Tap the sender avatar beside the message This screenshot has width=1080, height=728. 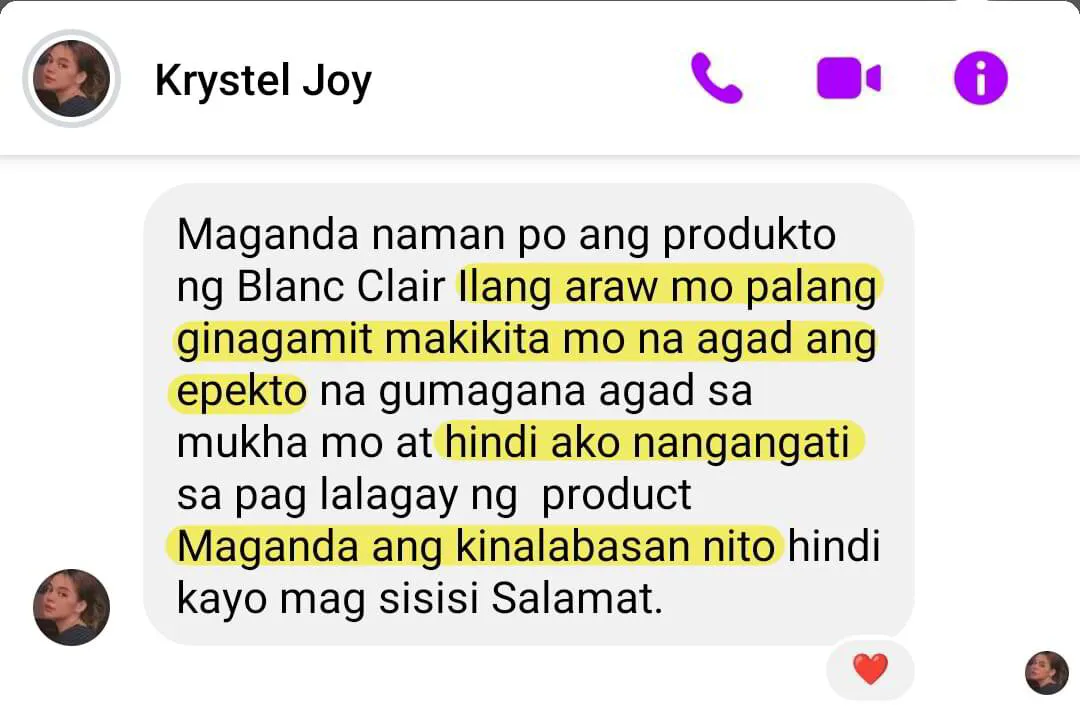[x=71, y=607]
